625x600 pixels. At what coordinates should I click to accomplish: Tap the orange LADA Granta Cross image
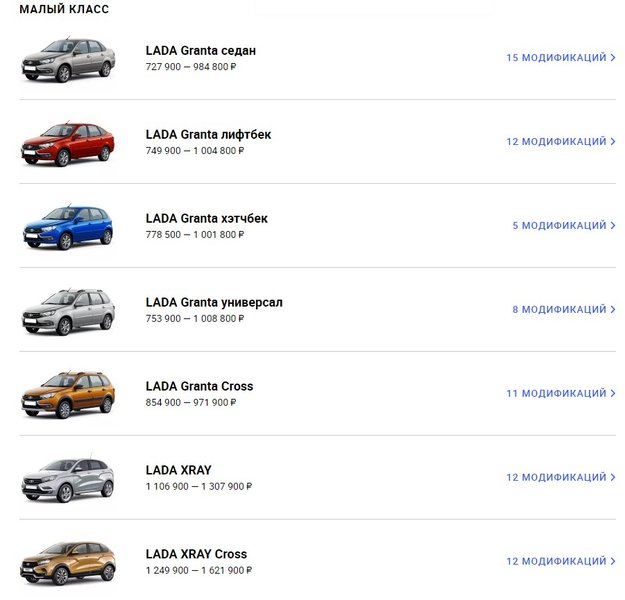[x=68, y=395]
